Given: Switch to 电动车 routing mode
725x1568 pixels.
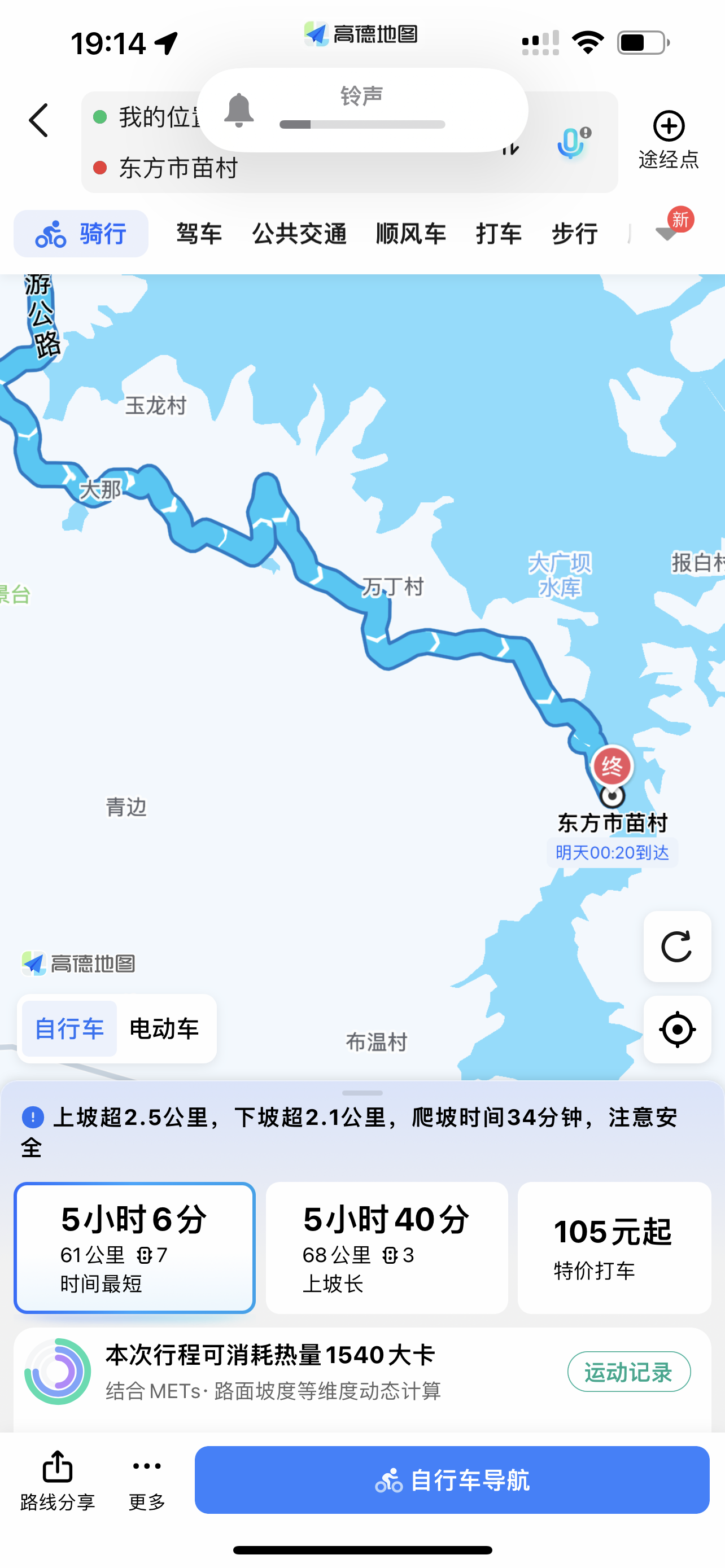Looking at the screenshot, I should pos(163,1029).
